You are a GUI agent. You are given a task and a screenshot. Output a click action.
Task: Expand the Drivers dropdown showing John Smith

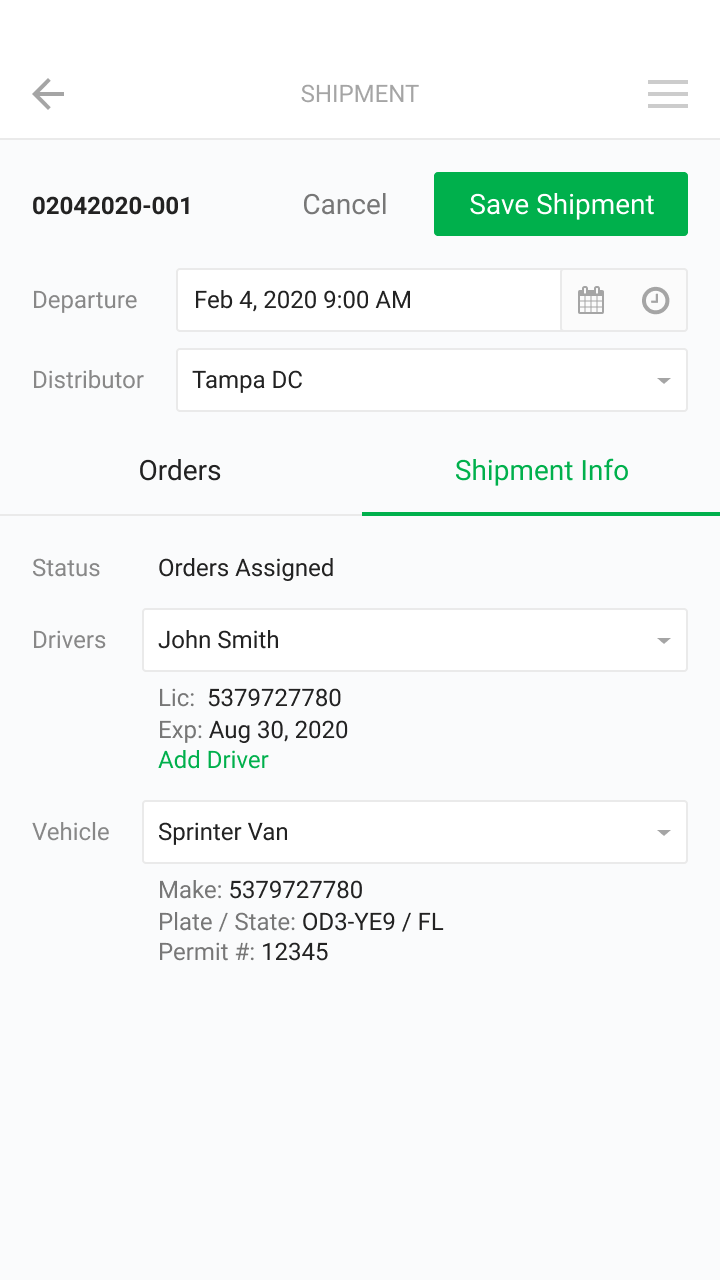coord(415,640)
